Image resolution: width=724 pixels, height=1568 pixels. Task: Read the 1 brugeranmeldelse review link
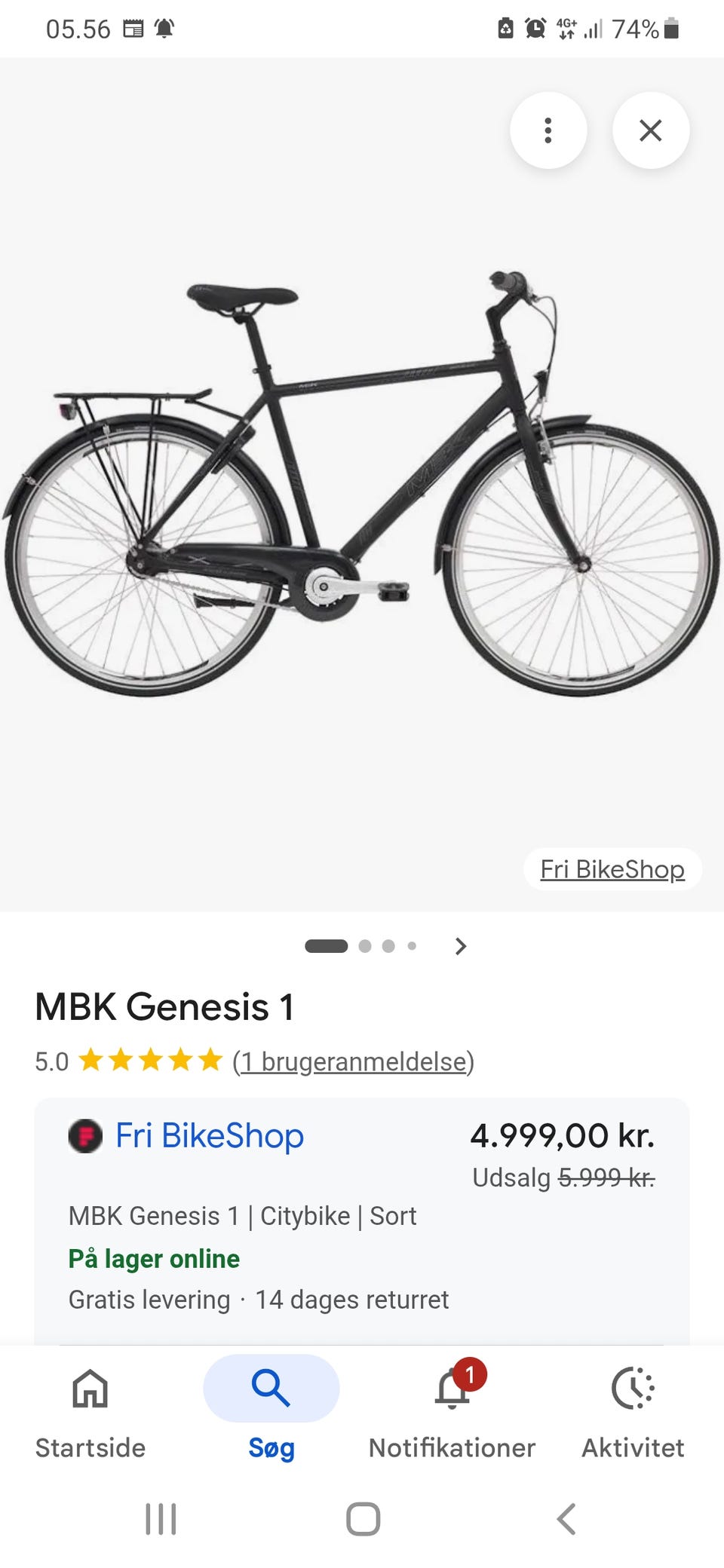tap(353, 1061)
